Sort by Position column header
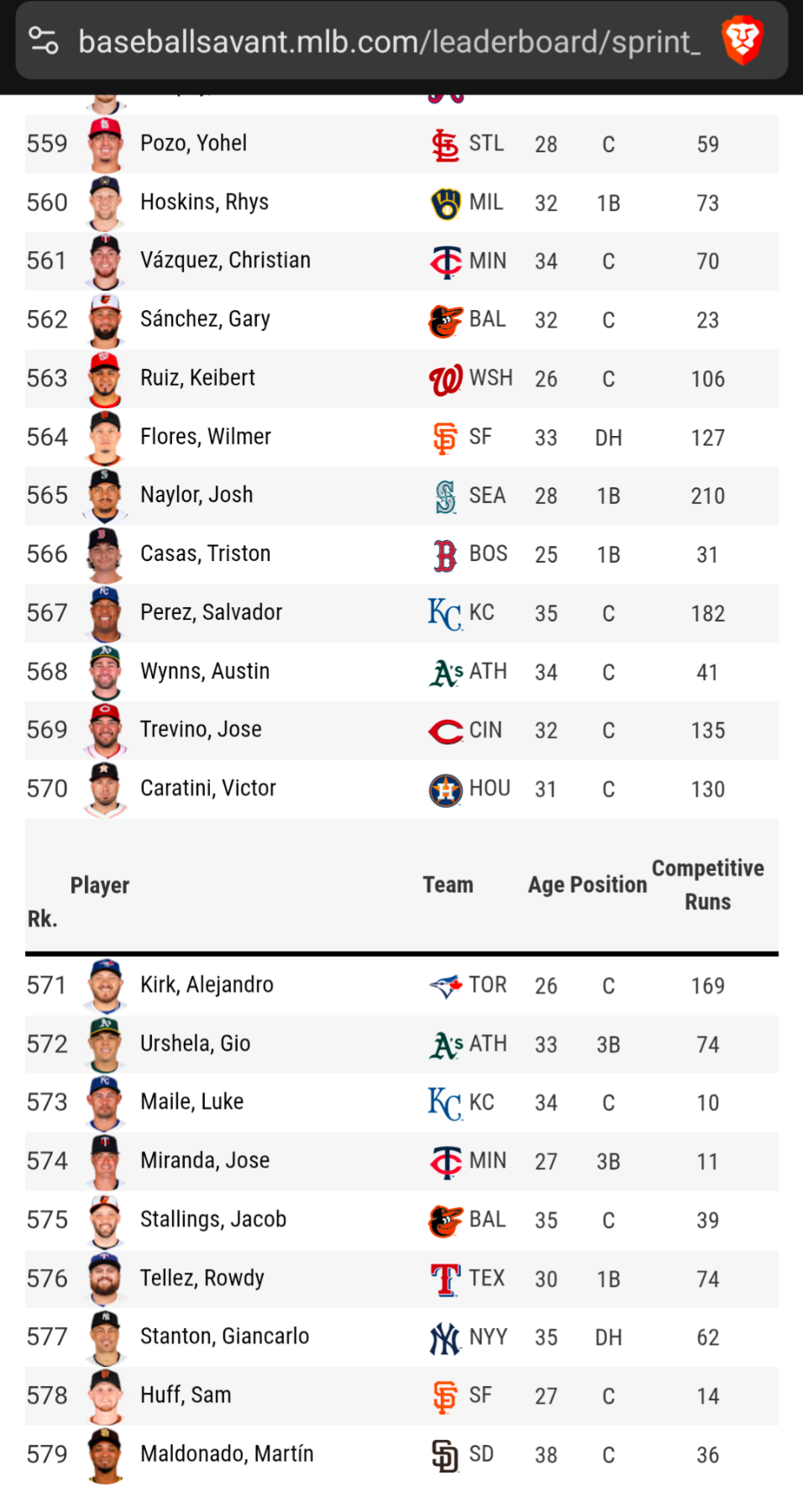 (608, 885)
